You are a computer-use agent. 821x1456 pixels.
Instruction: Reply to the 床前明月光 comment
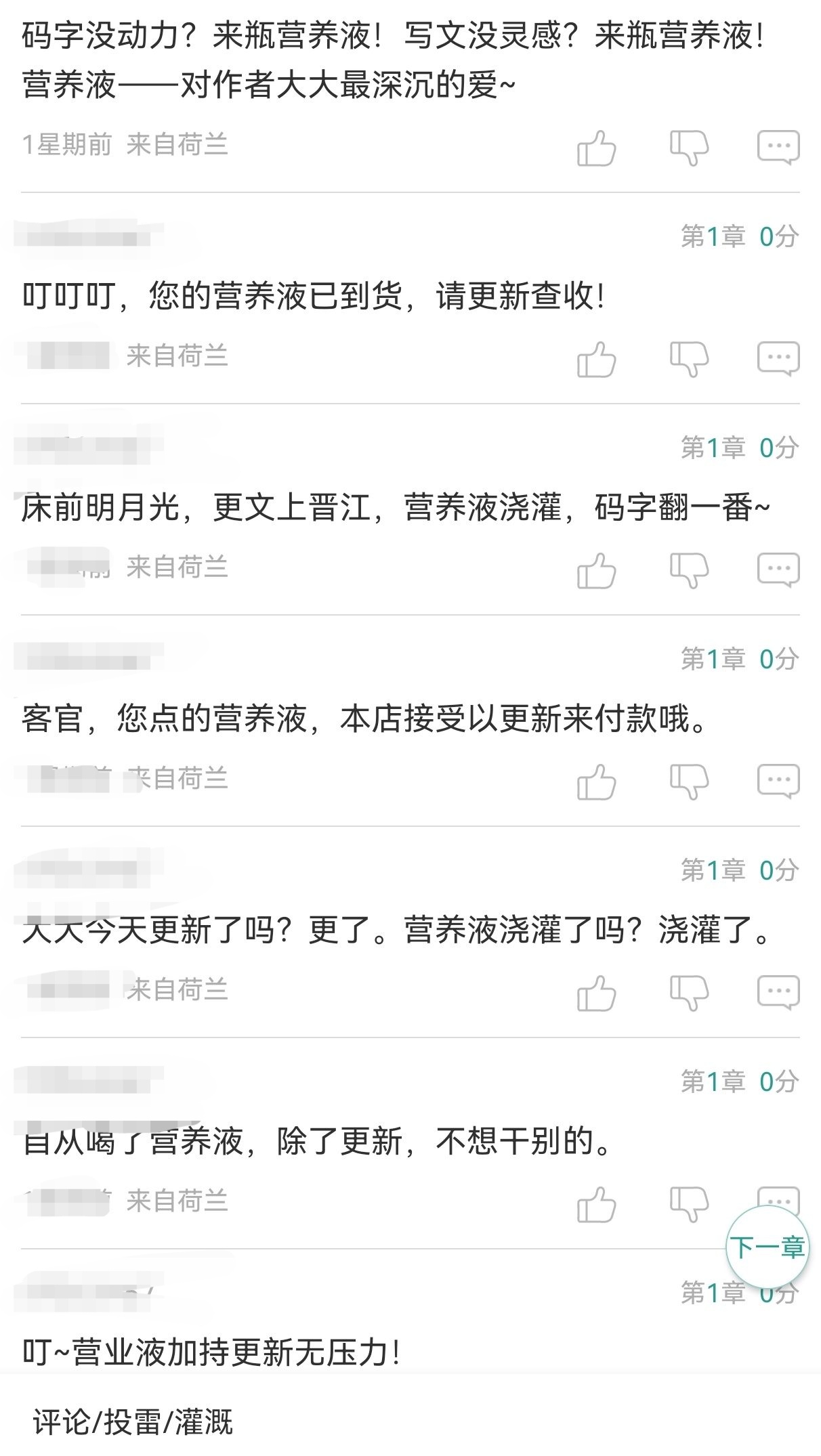pos(778,570)
